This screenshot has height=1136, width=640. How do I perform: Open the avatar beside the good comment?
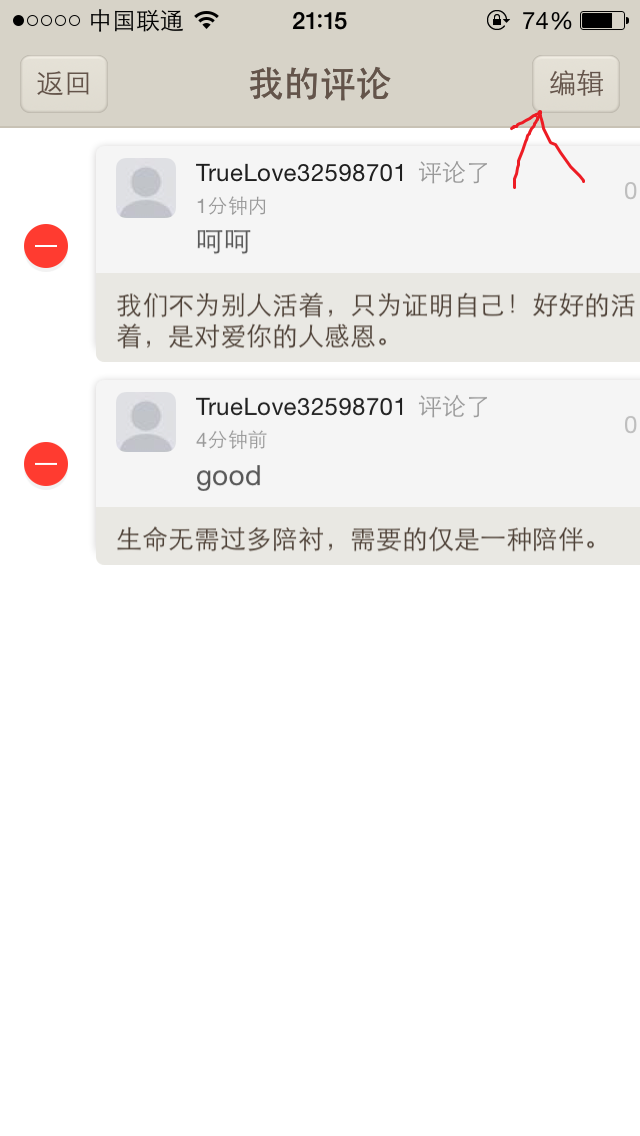tap(146, 422)
